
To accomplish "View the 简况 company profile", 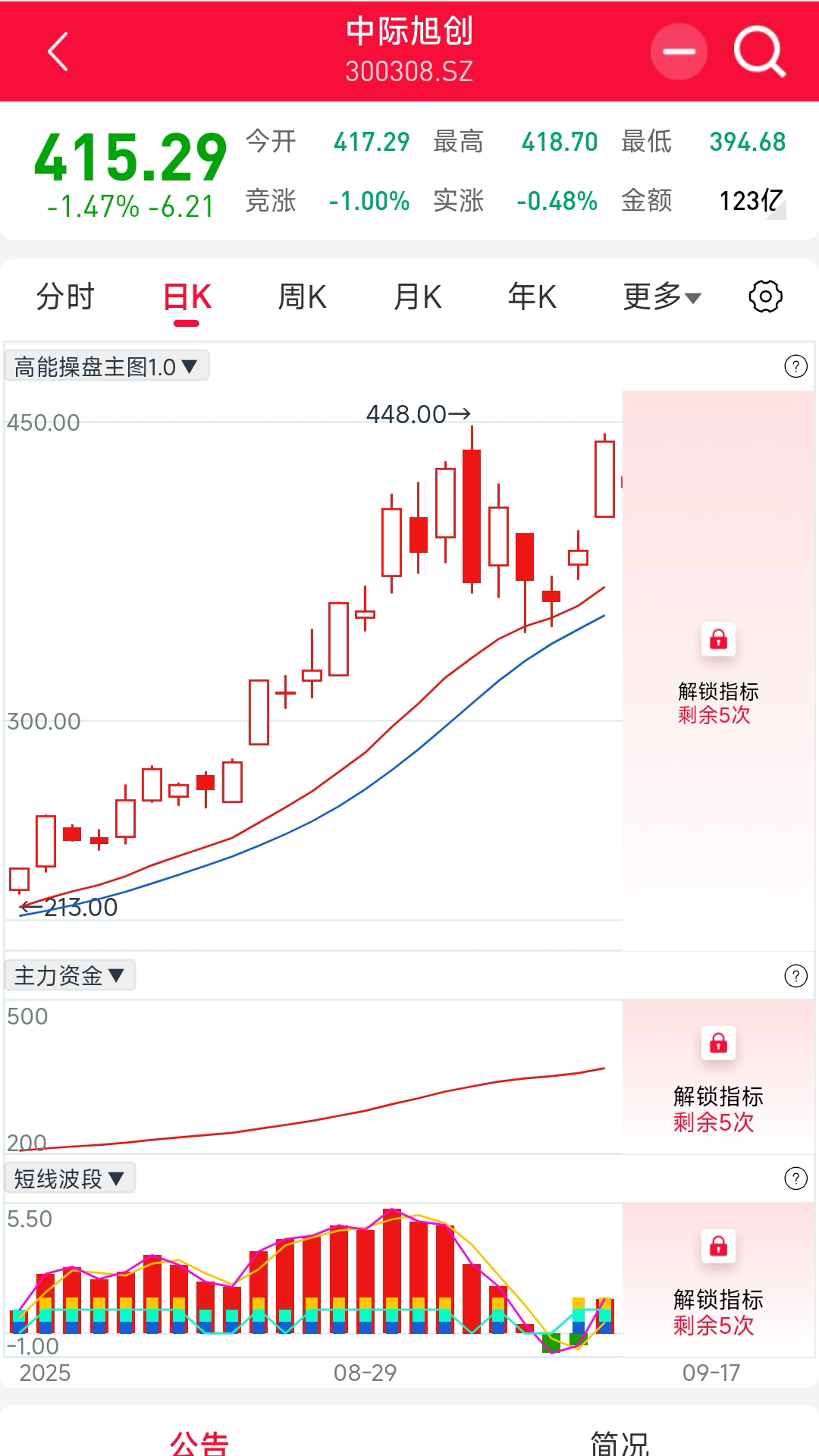I will click(x=622, y=1441).
